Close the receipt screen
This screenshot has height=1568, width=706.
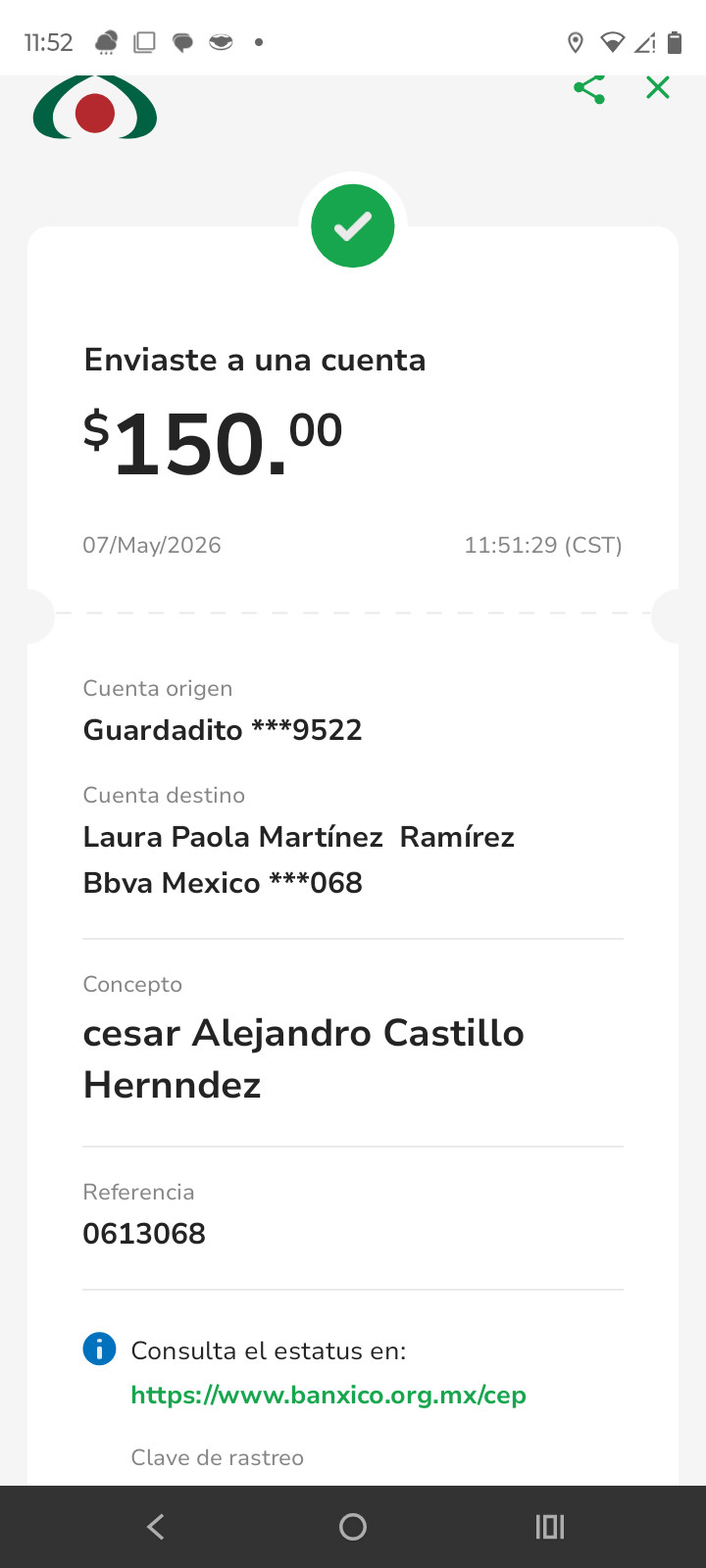click(658, 87)
